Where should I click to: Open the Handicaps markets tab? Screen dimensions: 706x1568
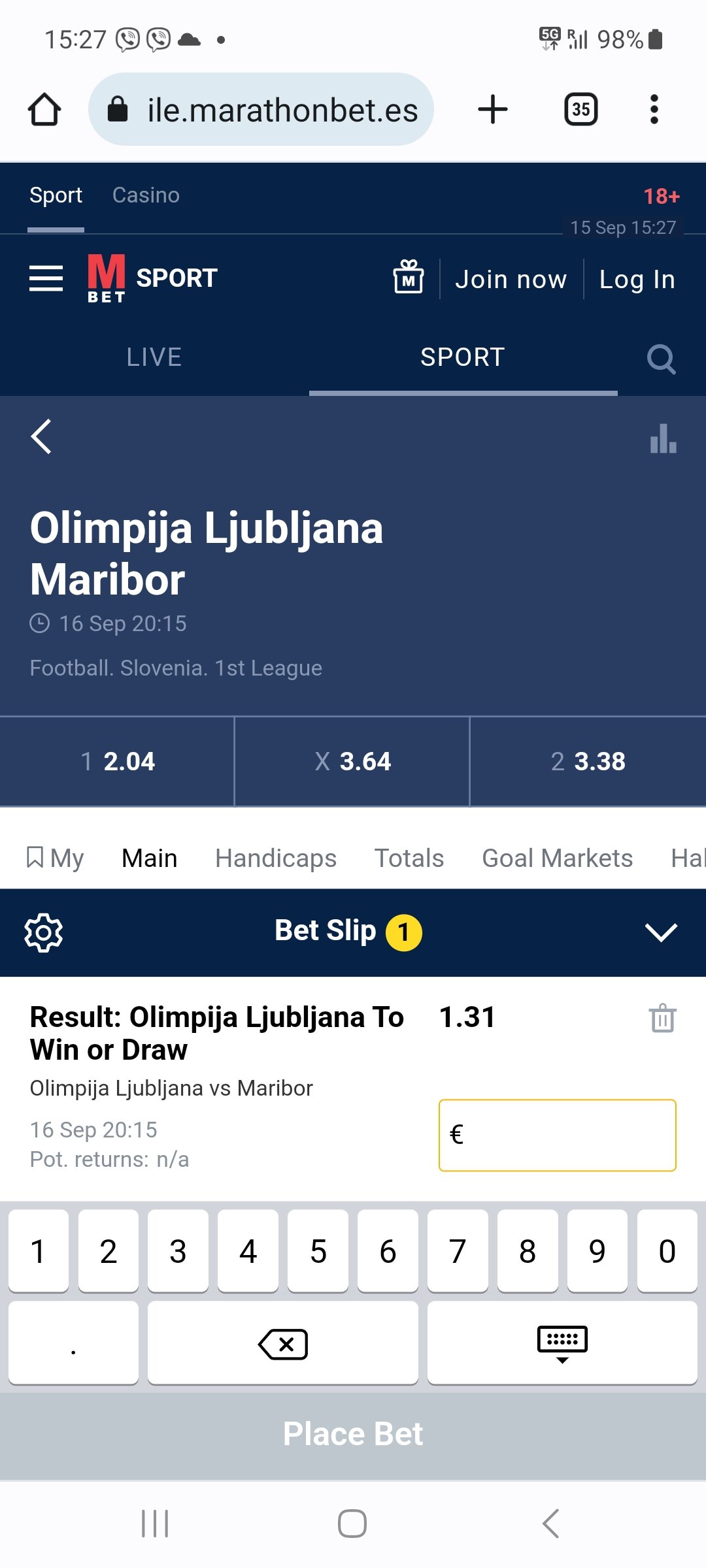(276, 858)
